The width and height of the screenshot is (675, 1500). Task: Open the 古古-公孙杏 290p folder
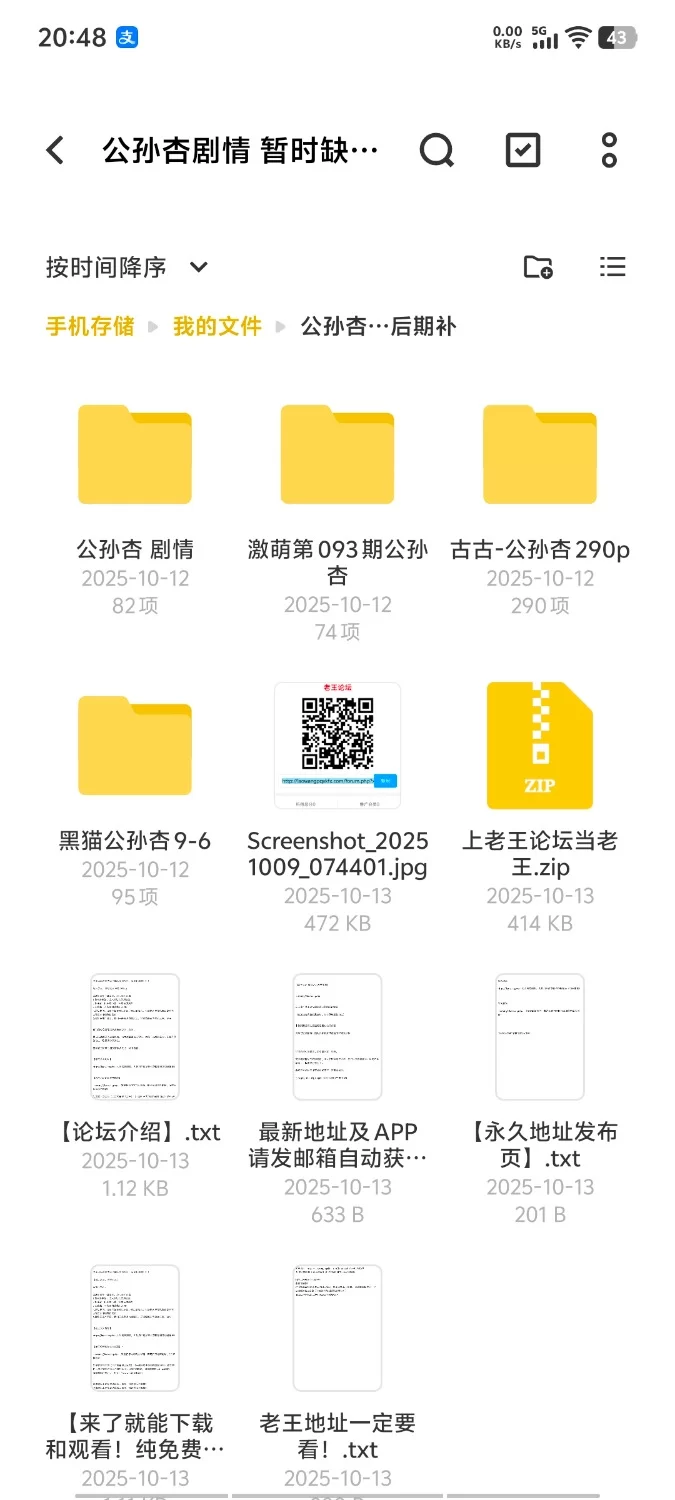[540, 455]
